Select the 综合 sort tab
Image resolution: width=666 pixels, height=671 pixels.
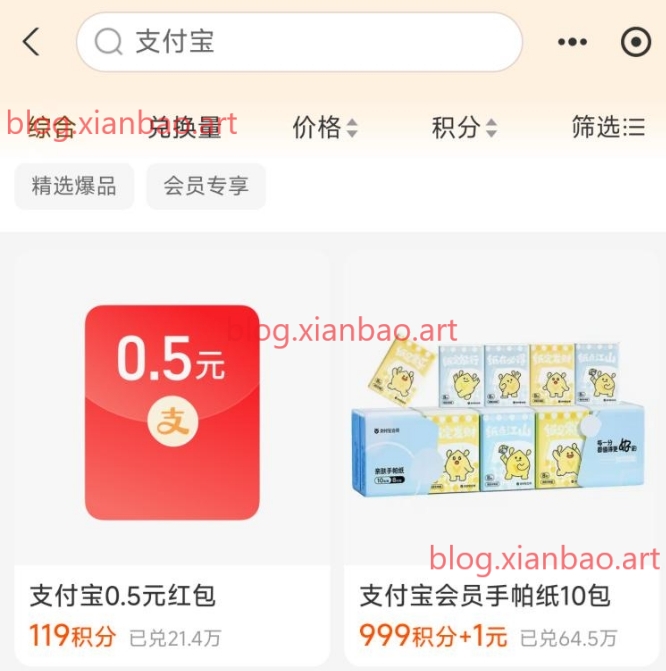pos(52,127)
